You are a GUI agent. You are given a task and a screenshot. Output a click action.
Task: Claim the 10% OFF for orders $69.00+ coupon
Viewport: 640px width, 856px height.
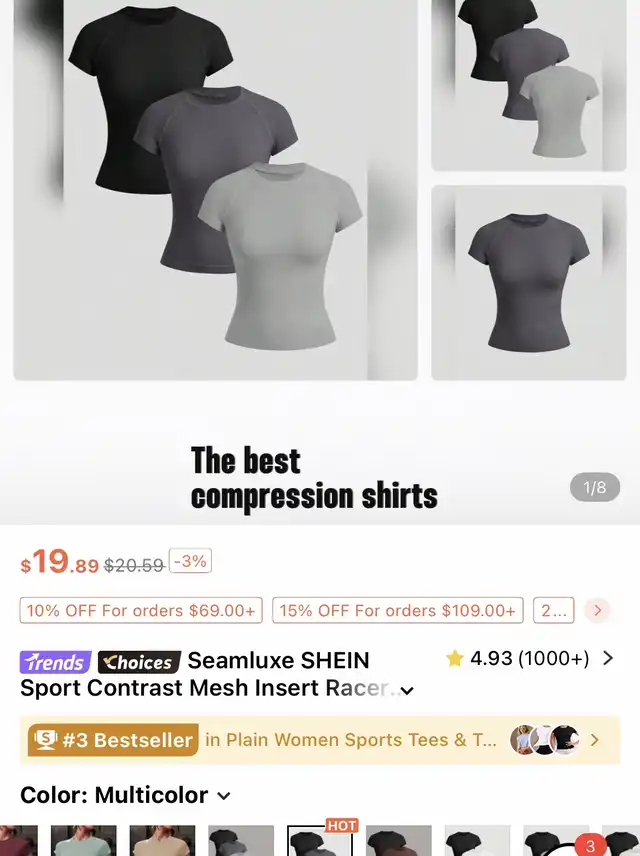coord(141,610)
